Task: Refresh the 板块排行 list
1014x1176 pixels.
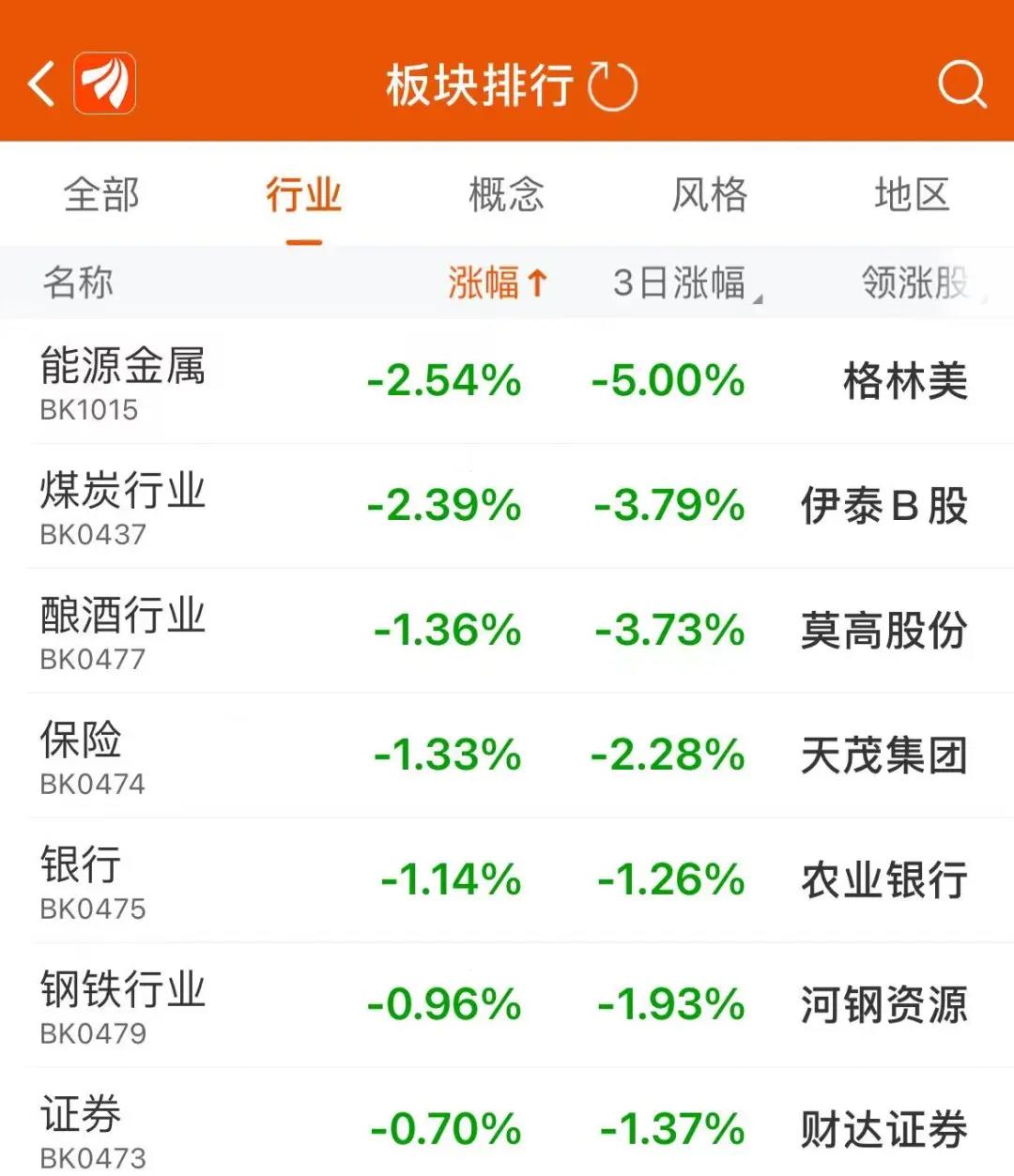Action: click(612, 86)
